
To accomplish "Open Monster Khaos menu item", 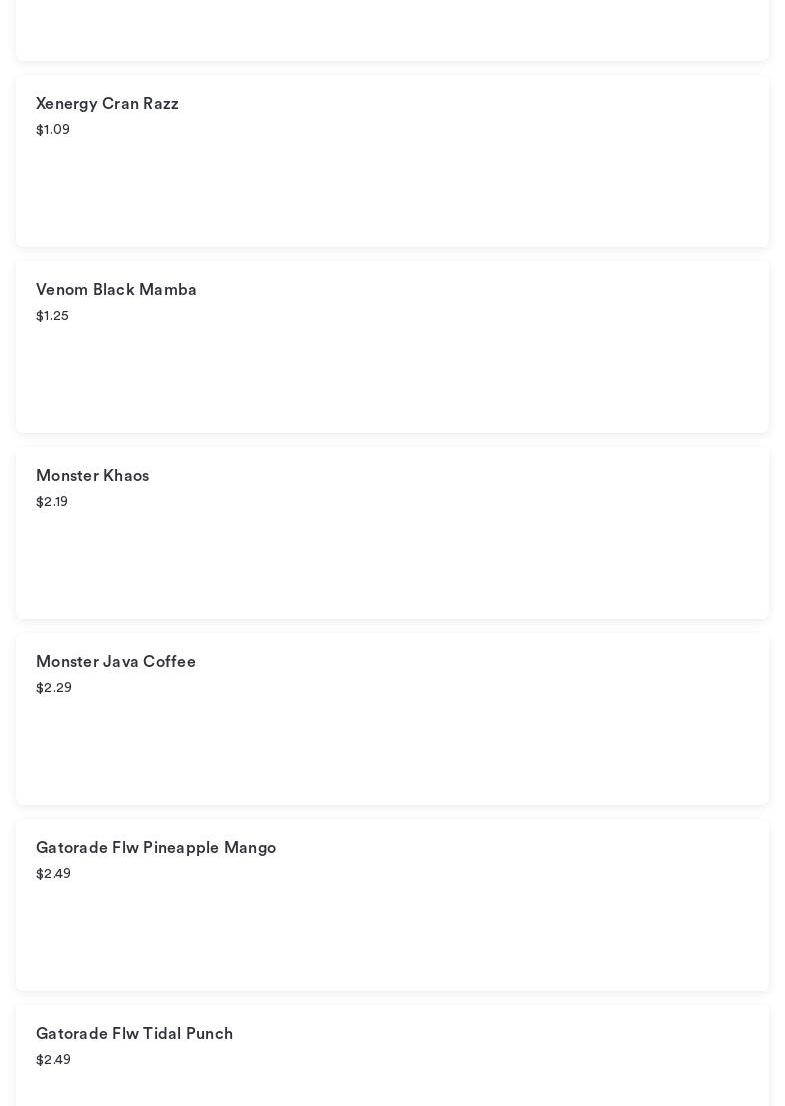I will point(392,532).
